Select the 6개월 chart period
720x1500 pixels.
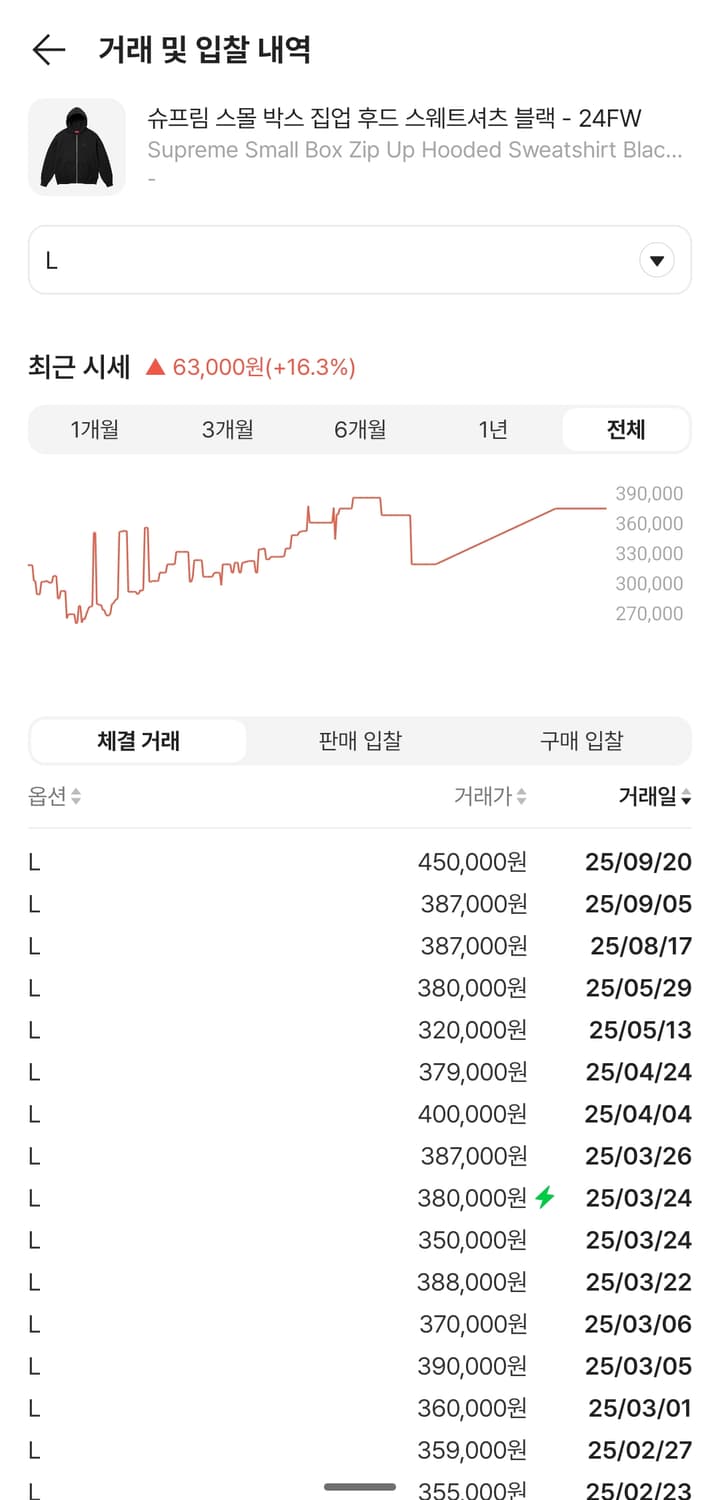point(361,429)
